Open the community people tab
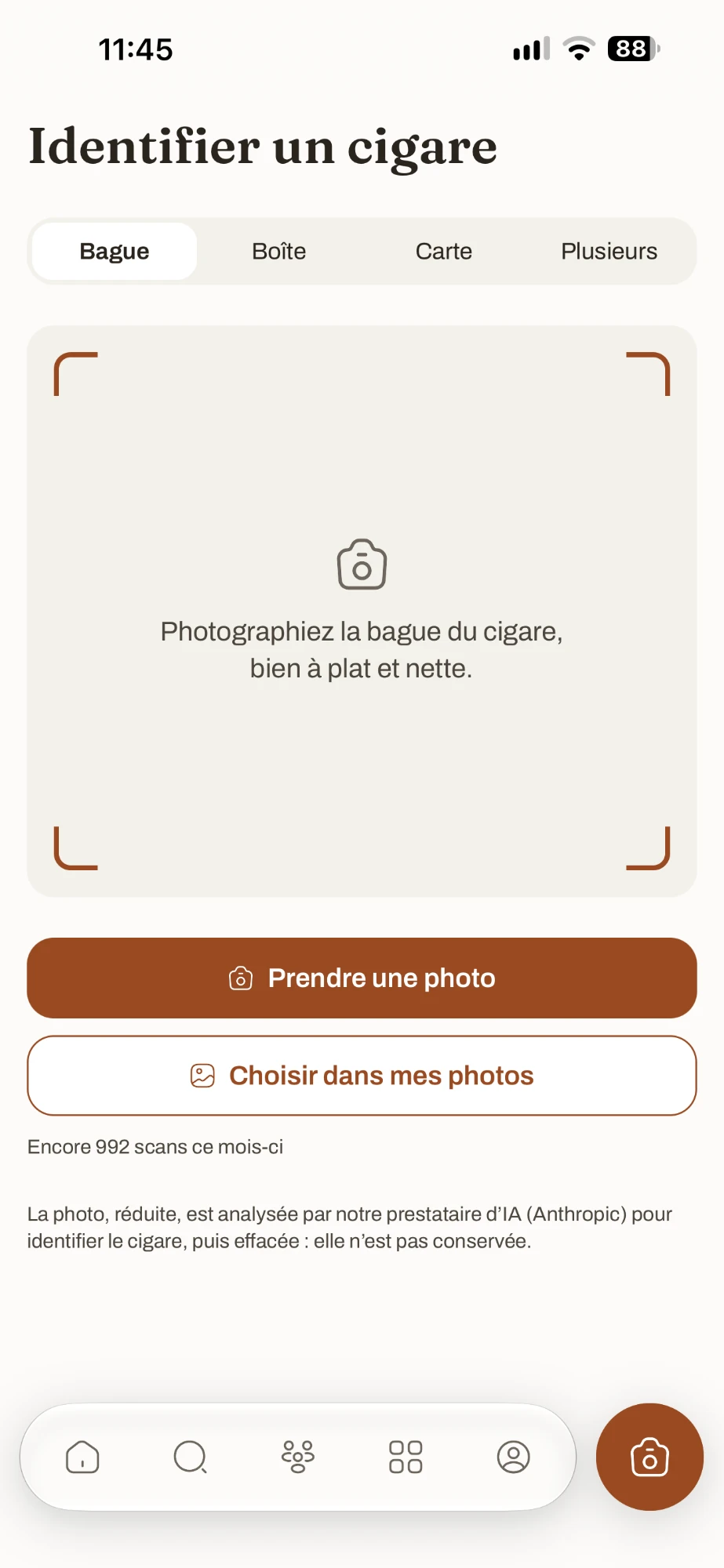The height and width of the screenshot is (1568, 724). click(298, 1457)
